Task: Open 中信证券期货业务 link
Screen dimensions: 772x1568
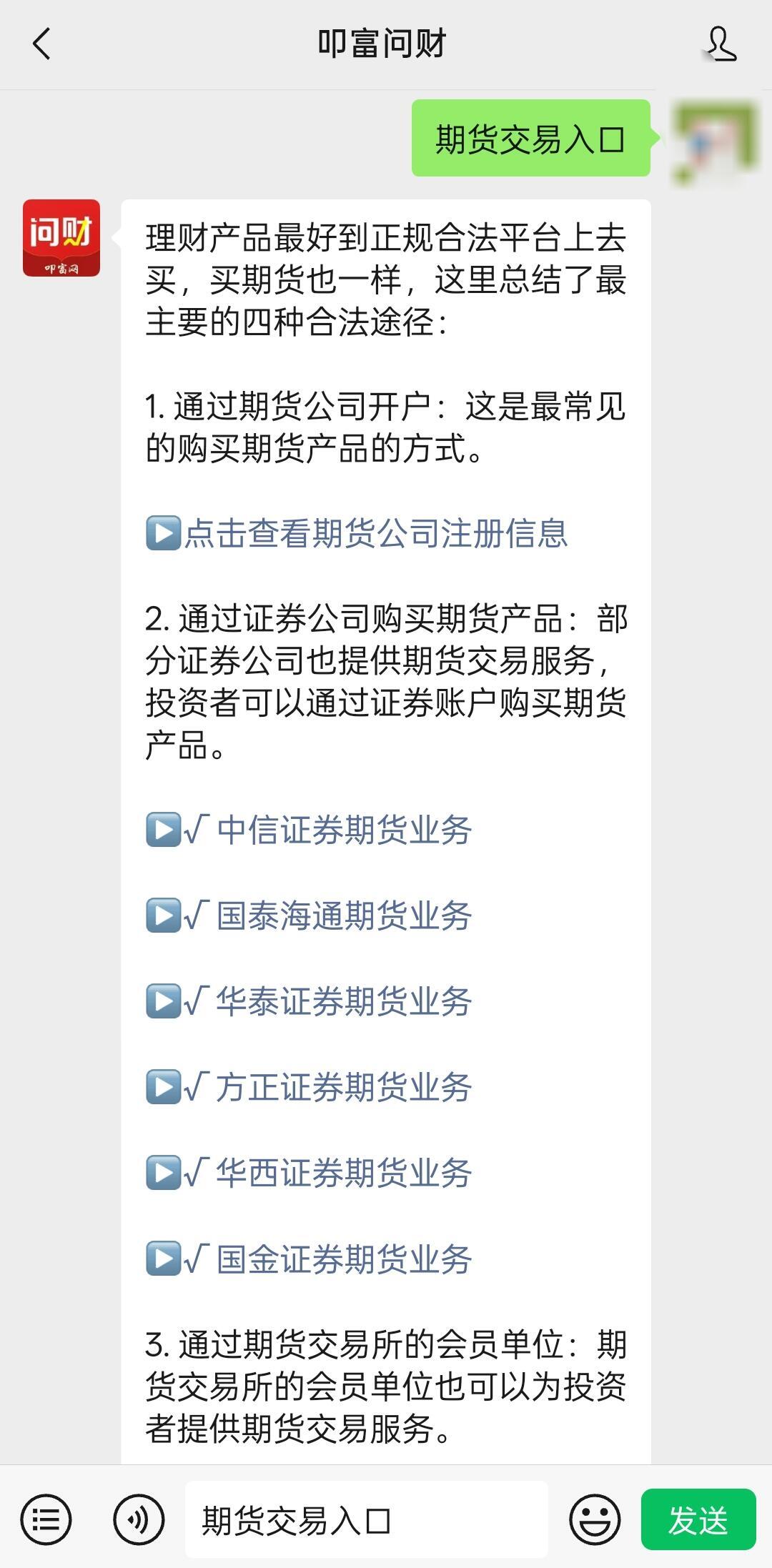Action: coord(309,830)
